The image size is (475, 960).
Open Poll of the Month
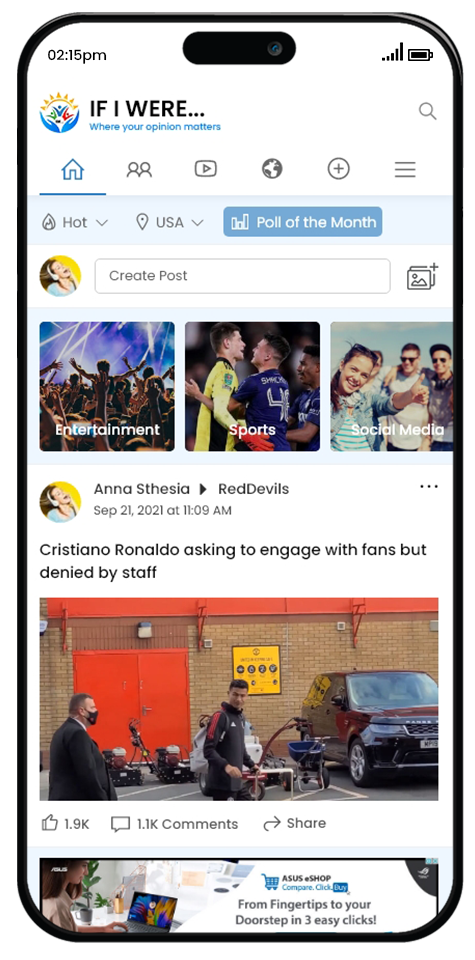tap(303, 222)
